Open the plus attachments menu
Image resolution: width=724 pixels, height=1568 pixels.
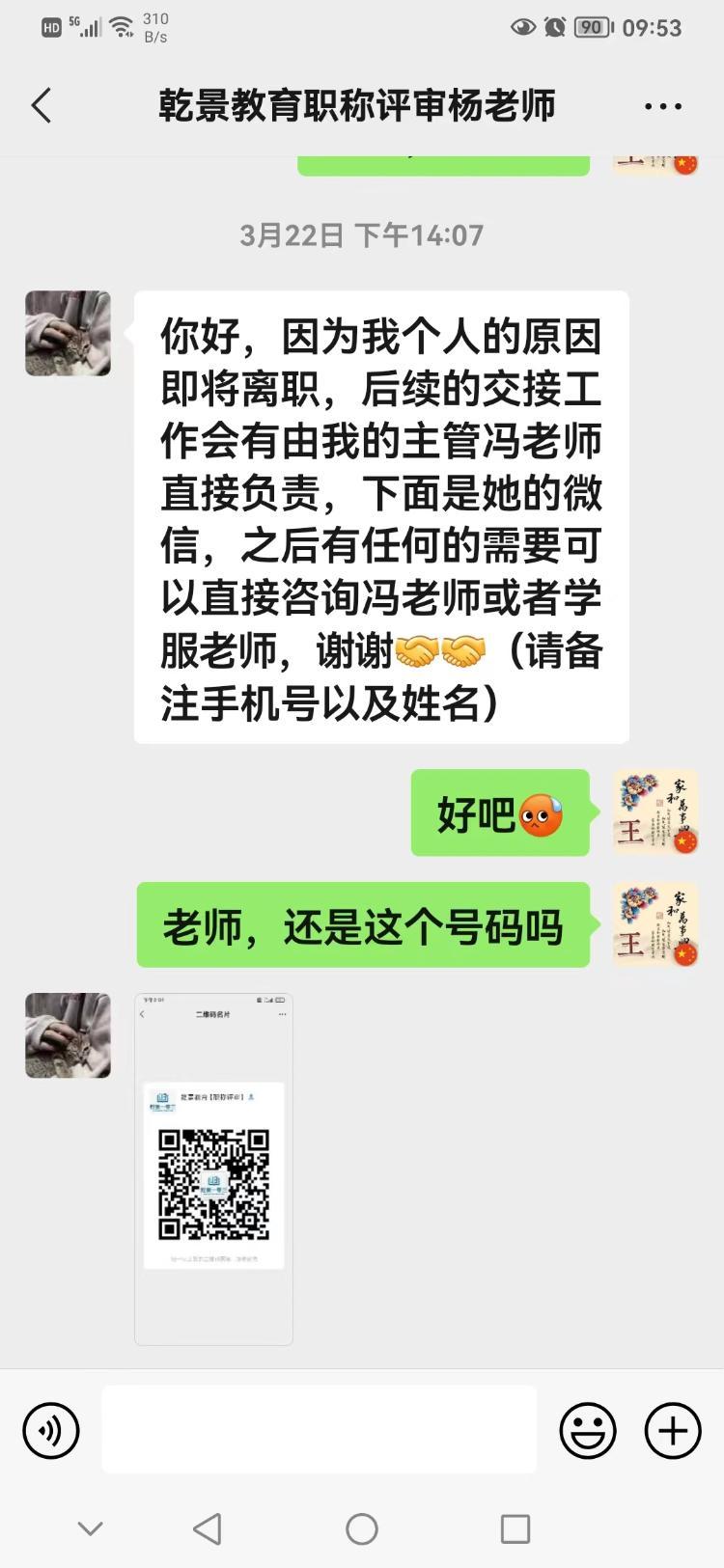tap(673, 1429)
